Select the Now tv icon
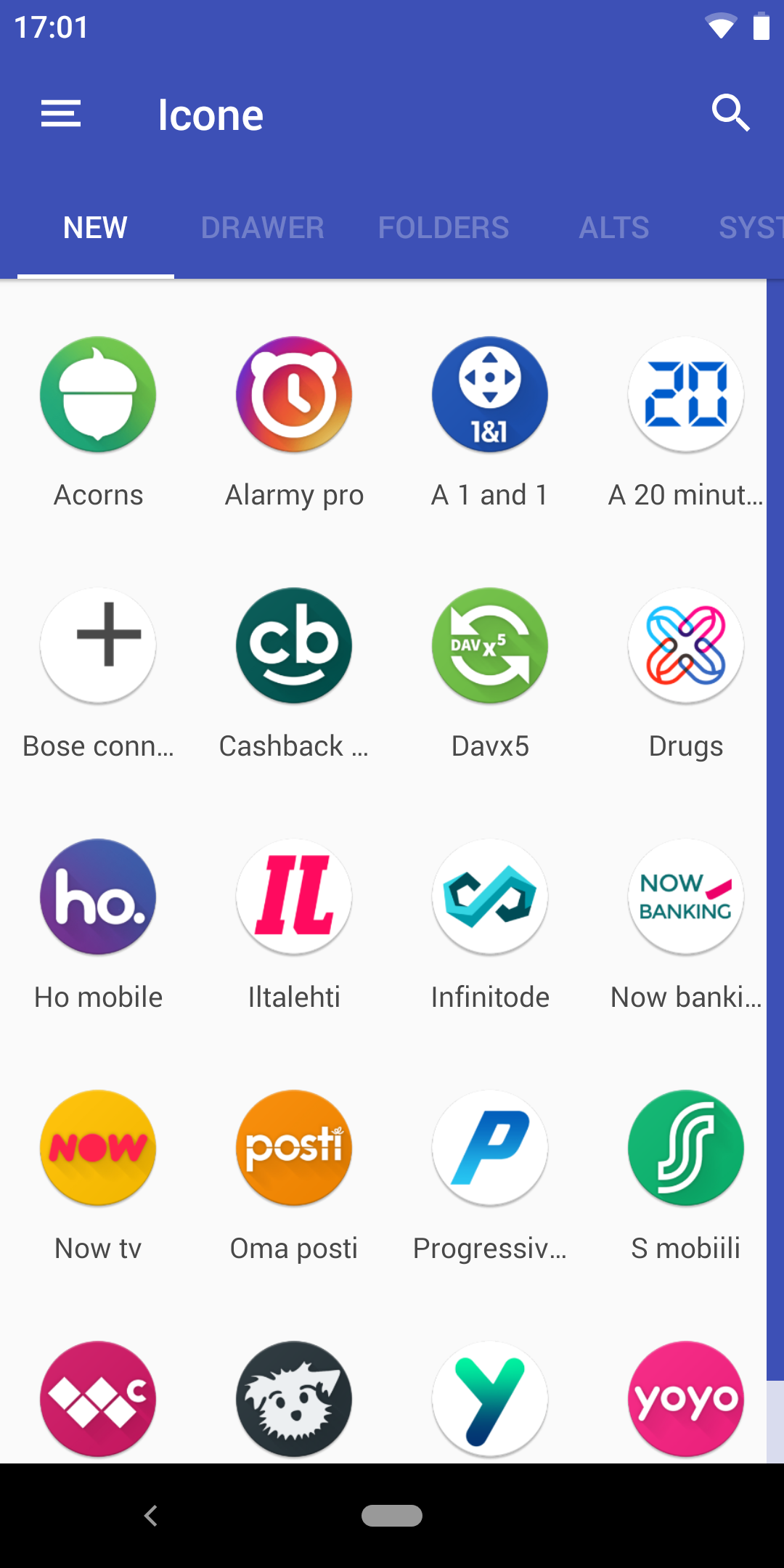 tap(98, 1148)
